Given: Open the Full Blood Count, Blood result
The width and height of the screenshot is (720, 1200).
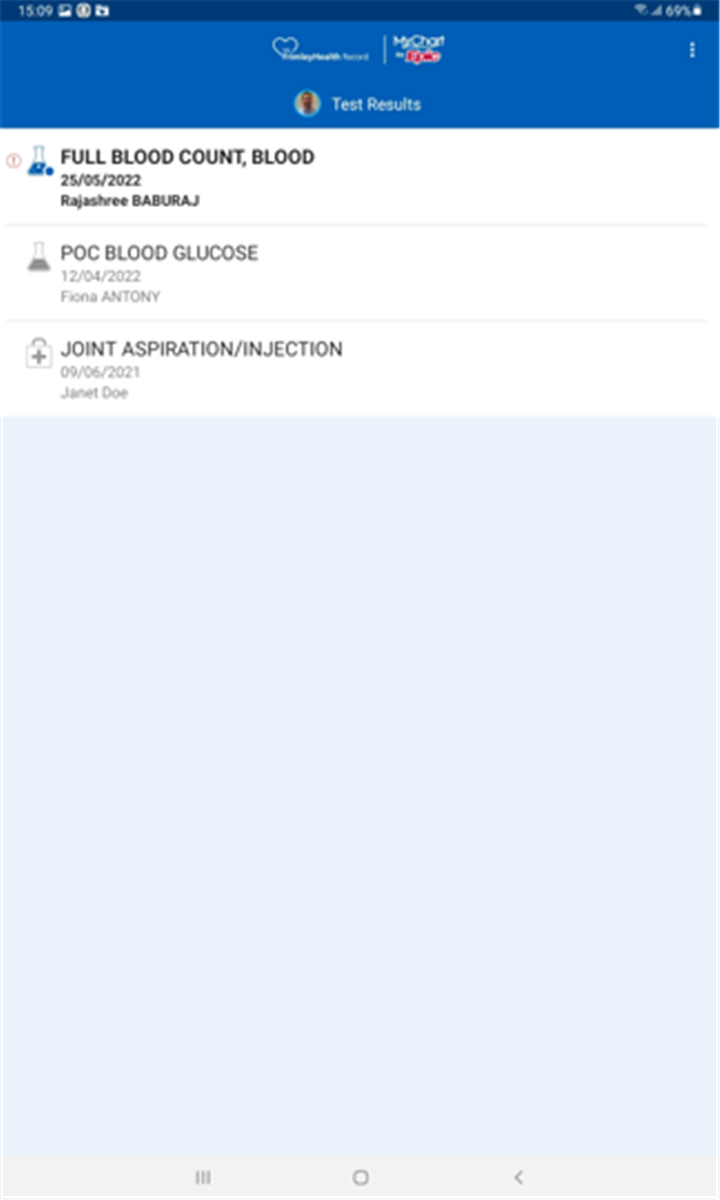Looking at the screenshot, I should pos(360,177).
